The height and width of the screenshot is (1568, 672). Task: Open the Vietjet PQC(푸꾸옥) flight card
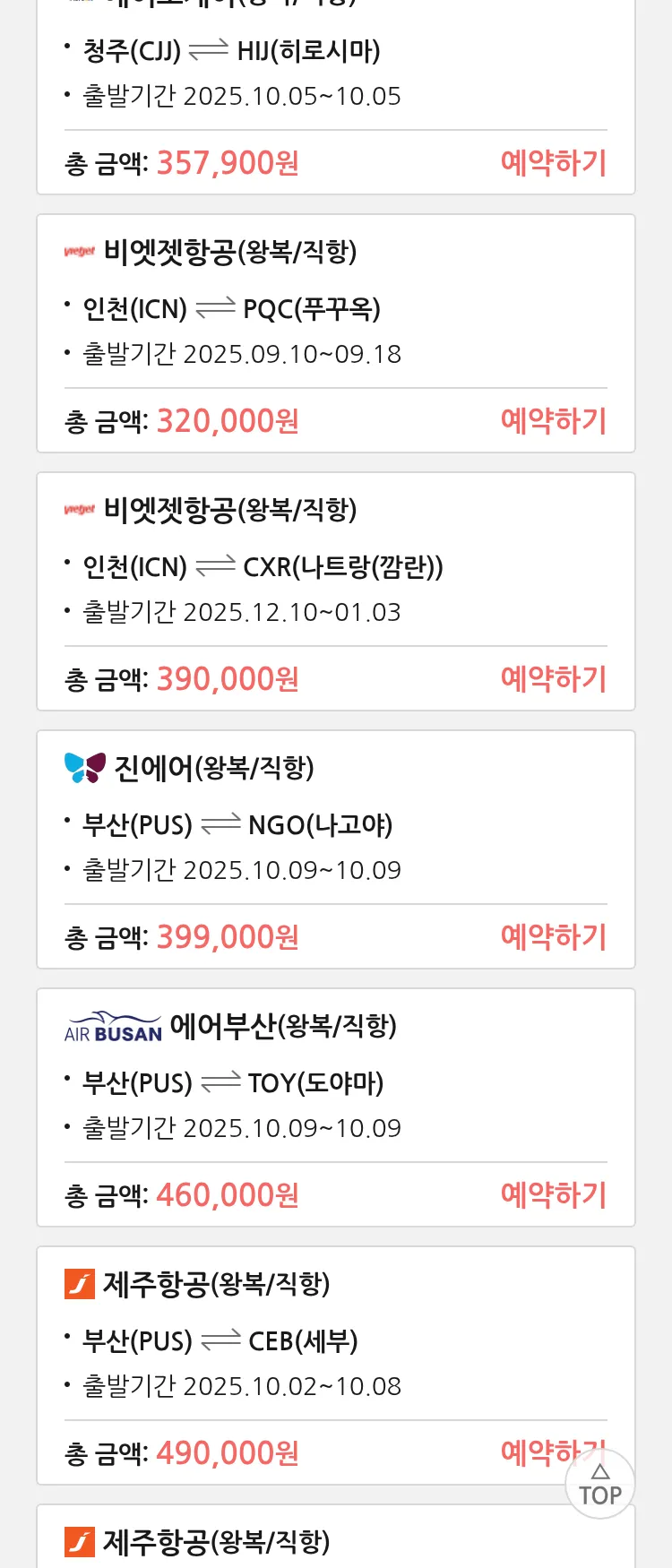pos(335,309)
